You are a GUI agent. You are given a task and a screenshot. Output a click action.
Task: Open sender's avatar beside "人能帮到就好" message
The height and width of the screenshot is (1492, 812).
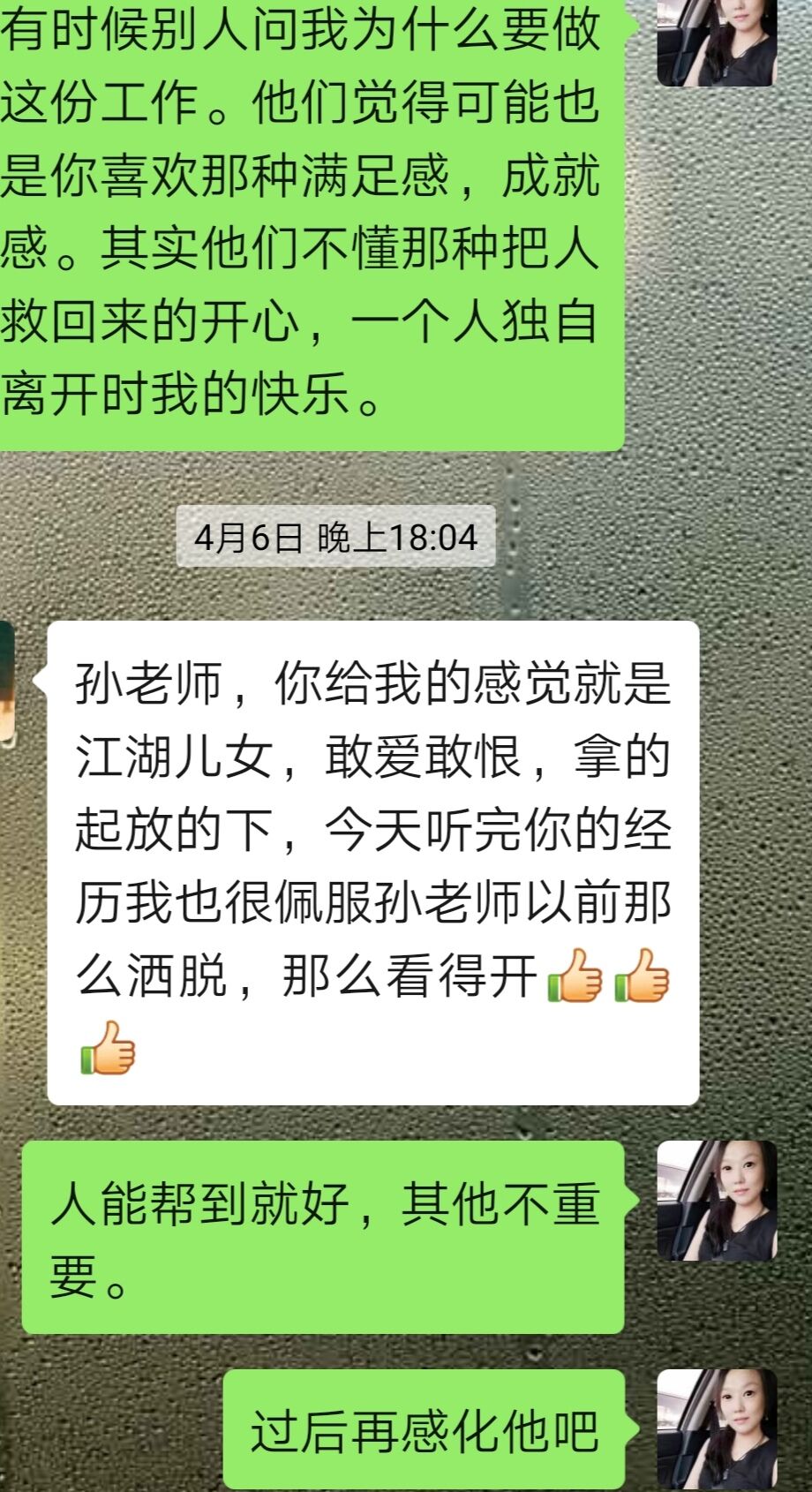pos(717,1200)
